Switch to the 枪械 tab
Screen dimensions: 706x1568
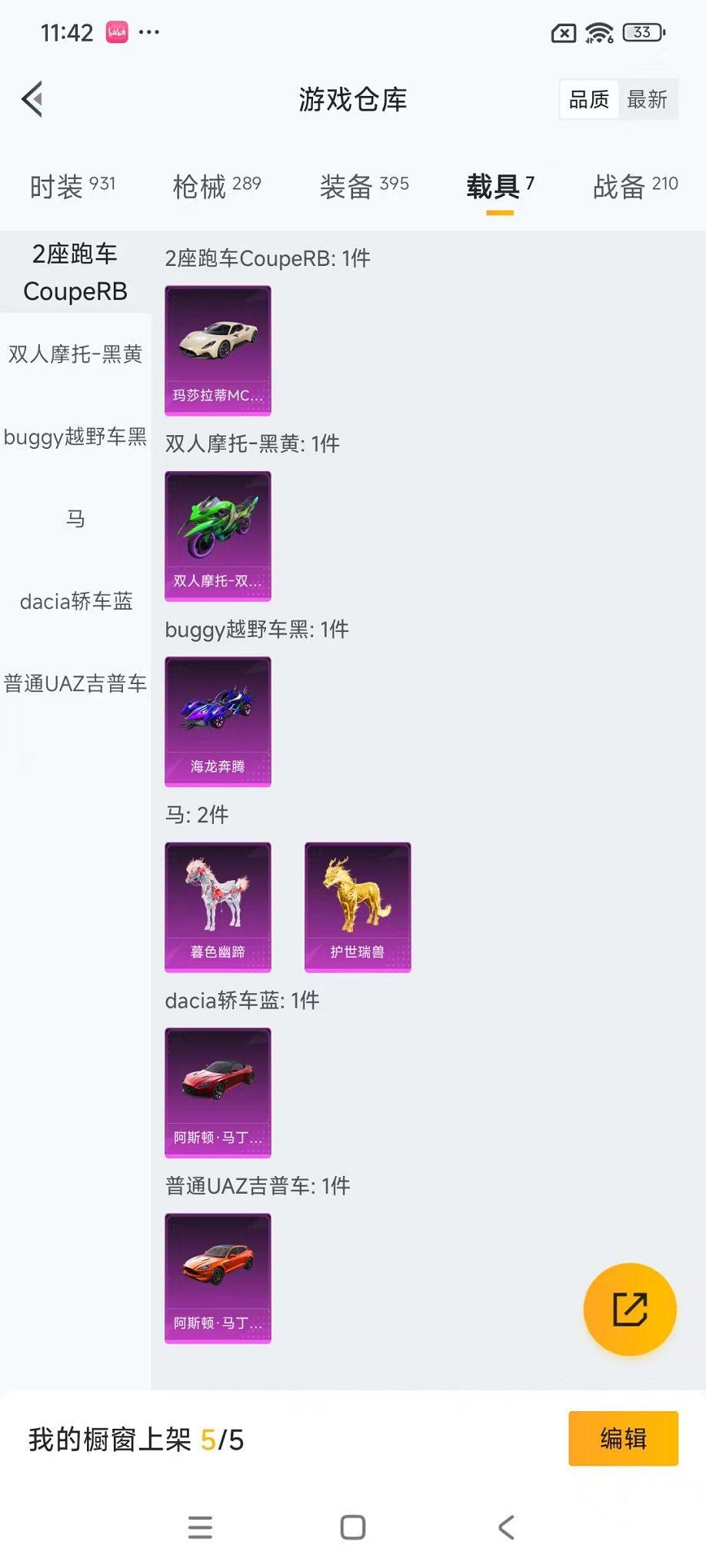(x=217, y=186)
